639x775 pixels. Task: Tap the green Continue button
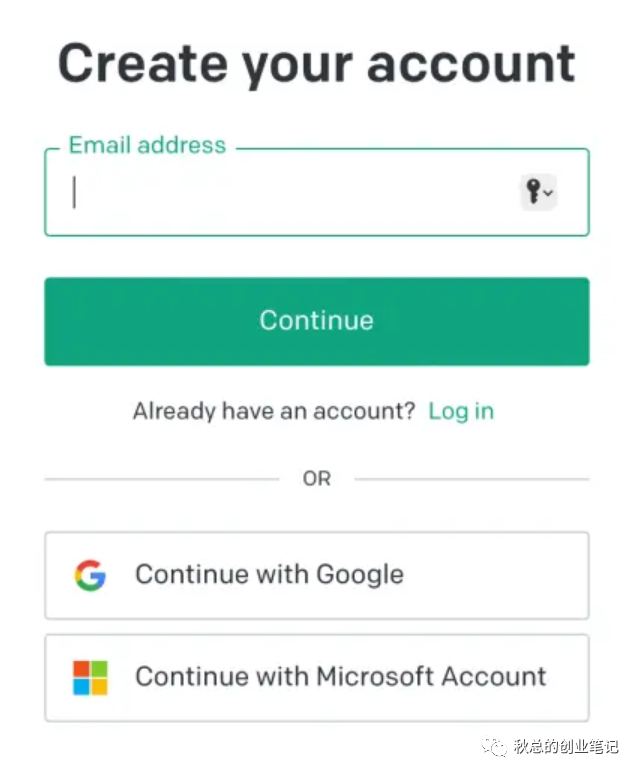coord(316,321)
